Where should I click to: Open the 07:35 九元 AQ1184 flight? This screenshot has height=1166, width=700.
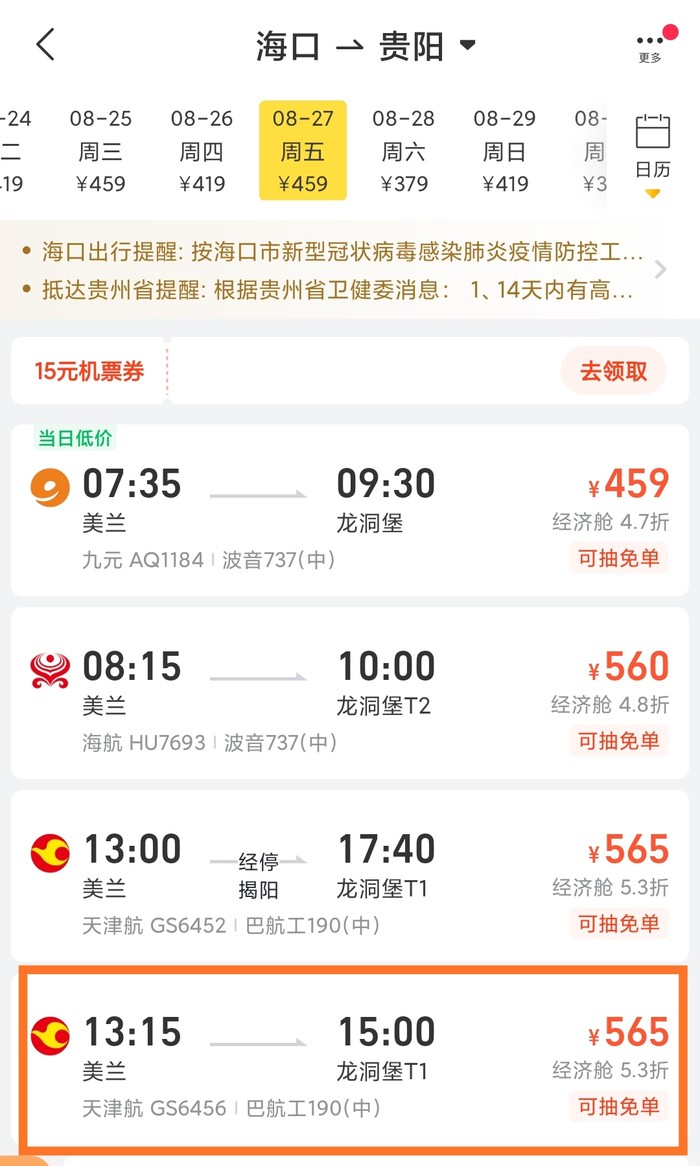(x=350, y=510)
